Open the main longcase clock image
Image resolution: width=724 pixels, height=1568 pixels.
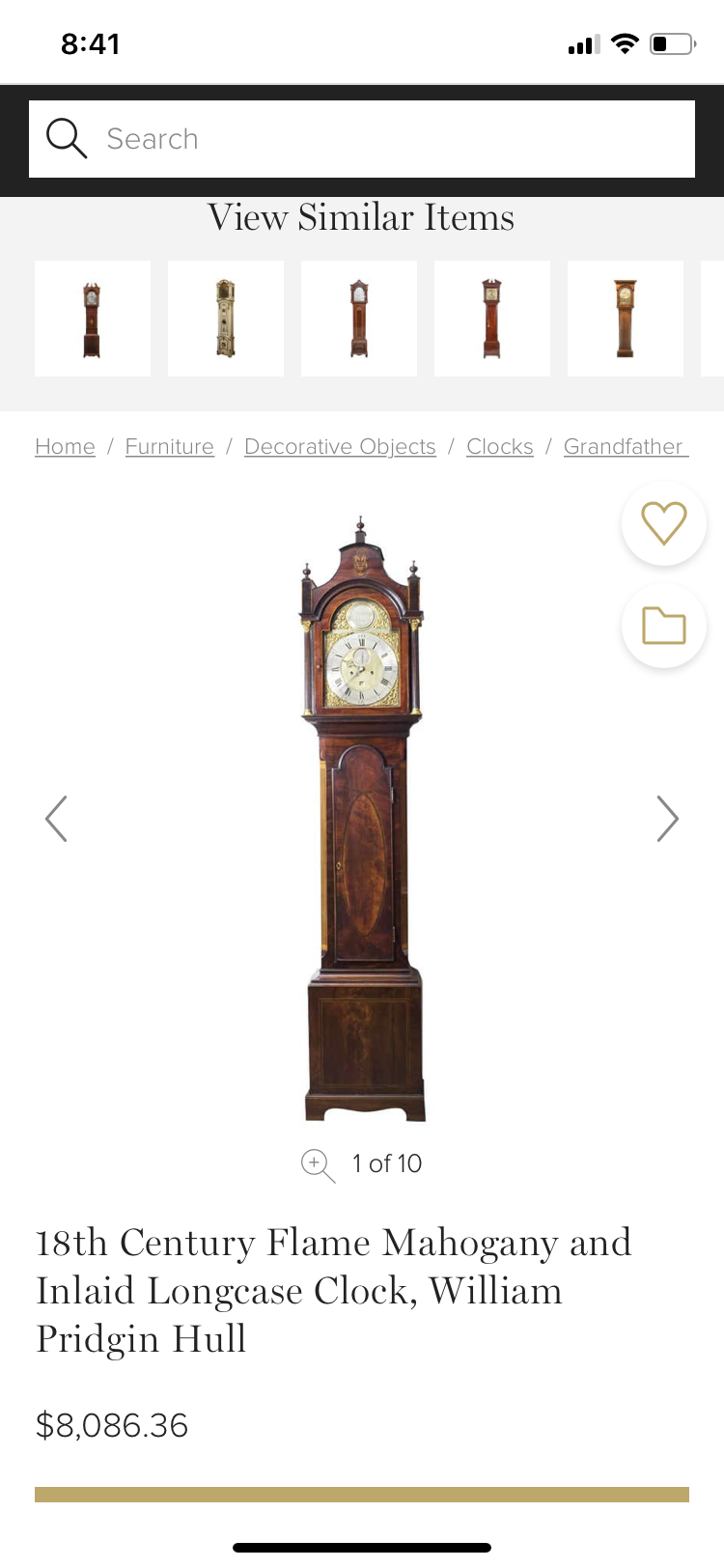(363, 821)
